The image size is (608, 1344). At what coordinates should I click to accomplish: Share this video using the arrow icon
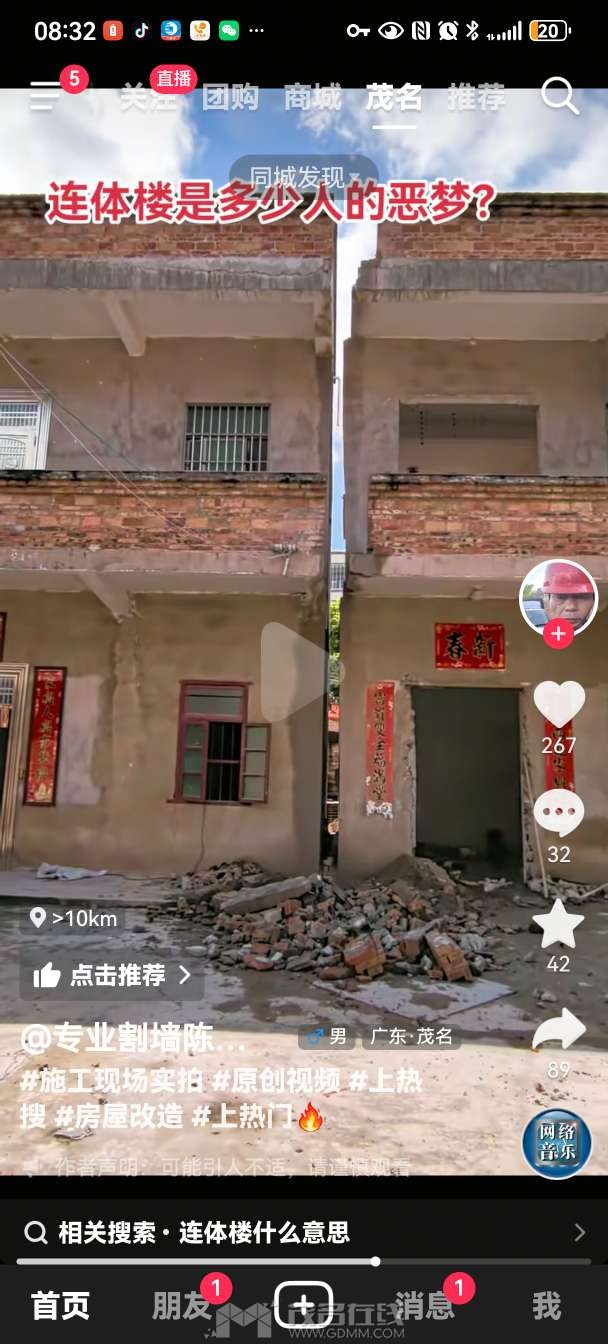click(x=558, y=1030)
